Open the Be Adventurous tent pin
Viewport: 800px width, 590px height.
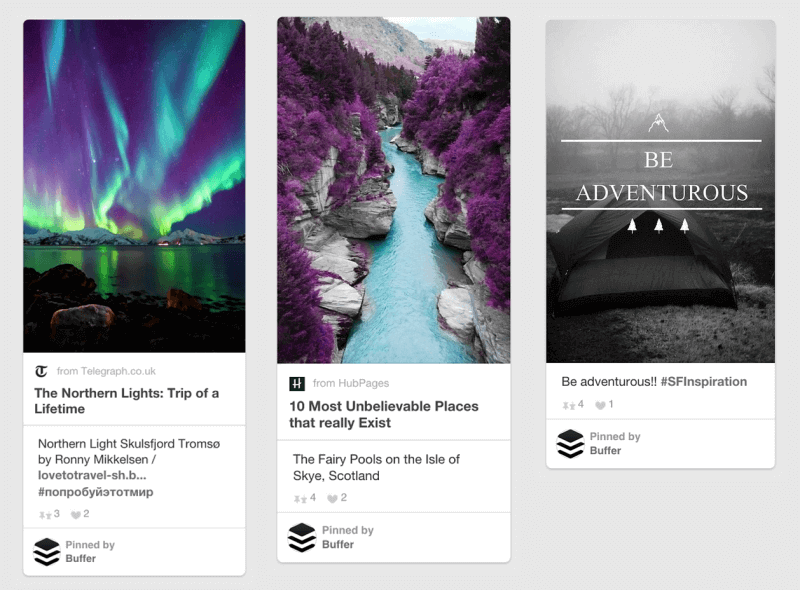pos(660,191)
